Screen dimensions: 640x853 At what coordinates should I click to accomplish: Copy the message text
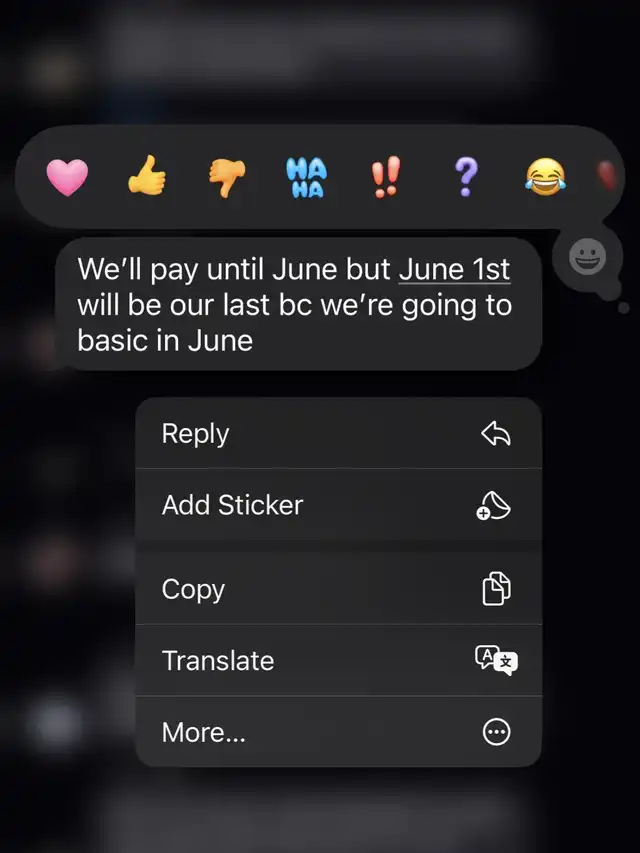338,589
